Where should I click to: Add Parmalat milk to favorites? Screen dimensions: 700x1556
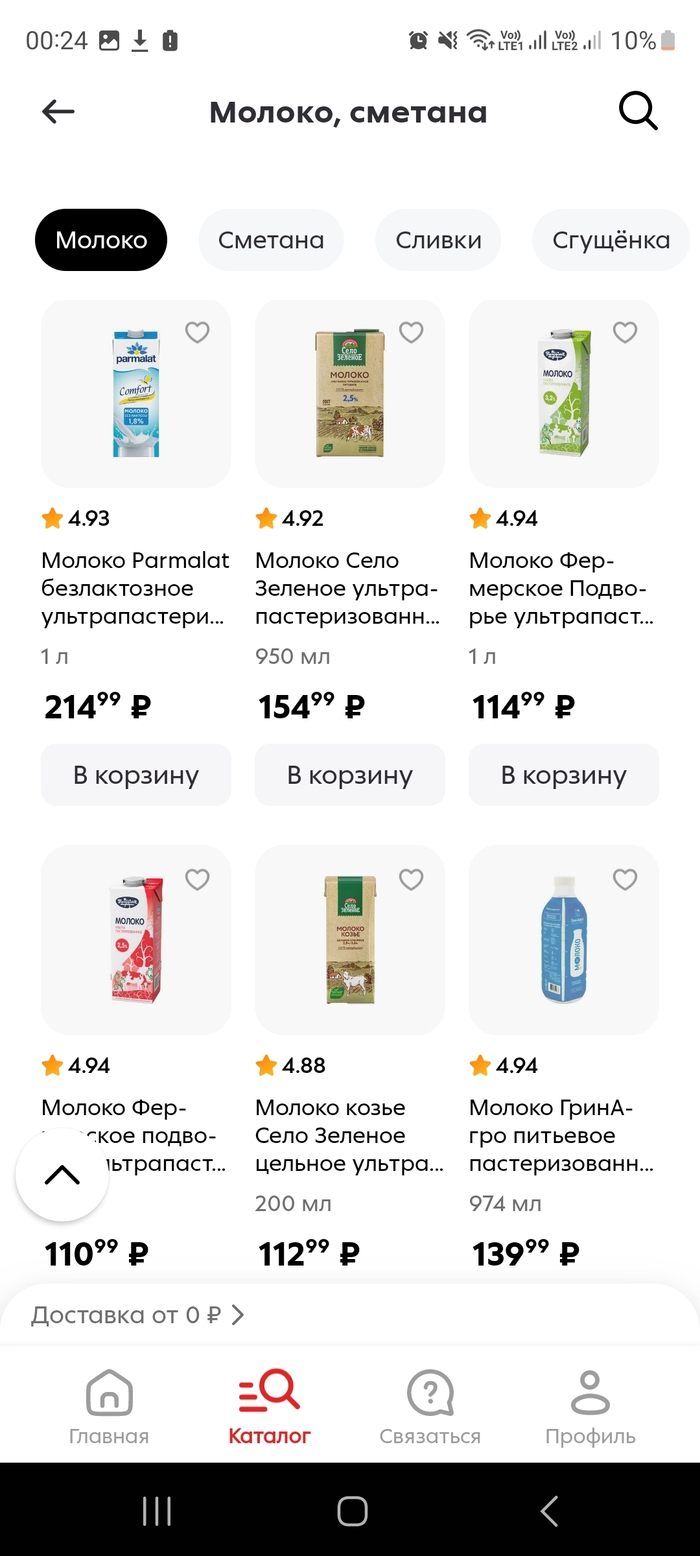[198, 332]
